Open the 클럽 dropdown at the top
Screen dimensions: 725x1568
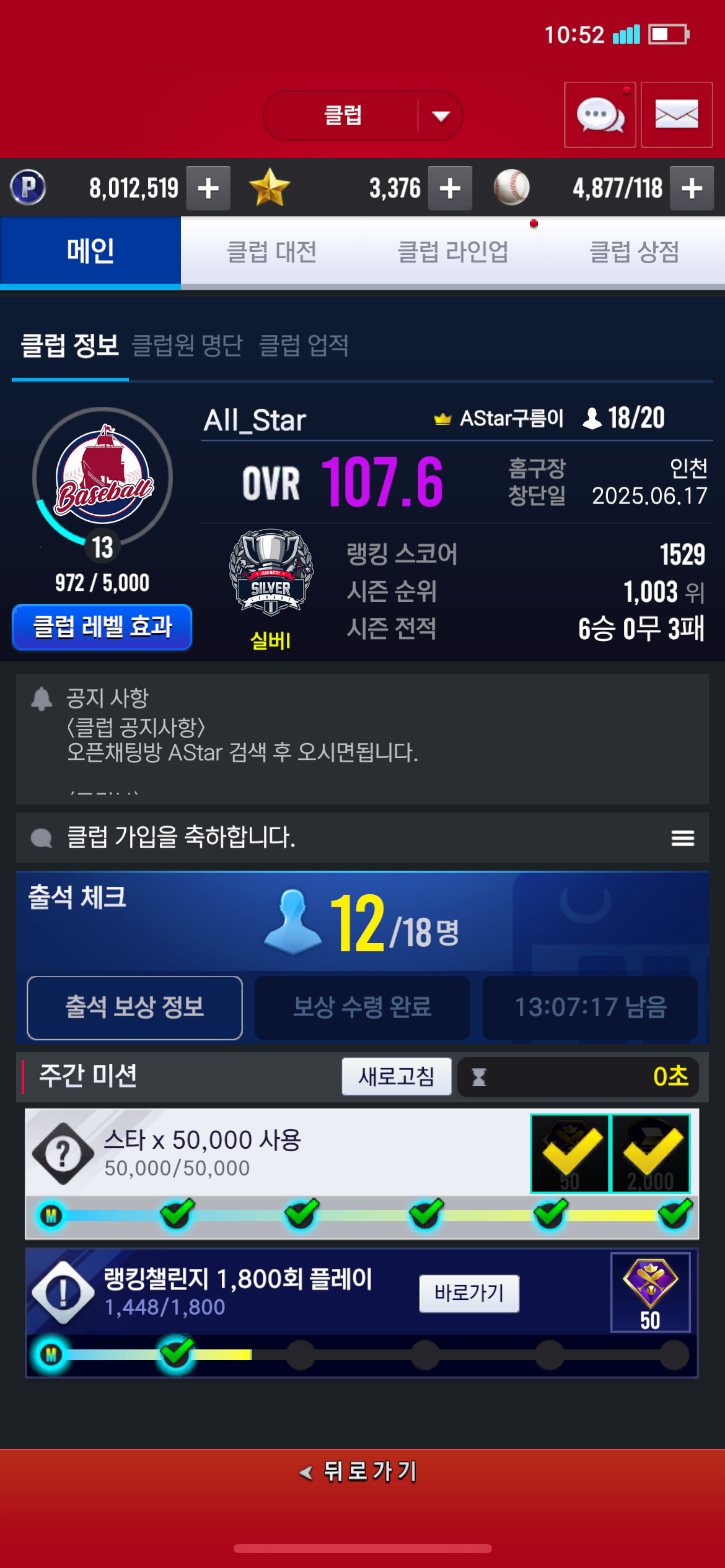coord(362,116)
